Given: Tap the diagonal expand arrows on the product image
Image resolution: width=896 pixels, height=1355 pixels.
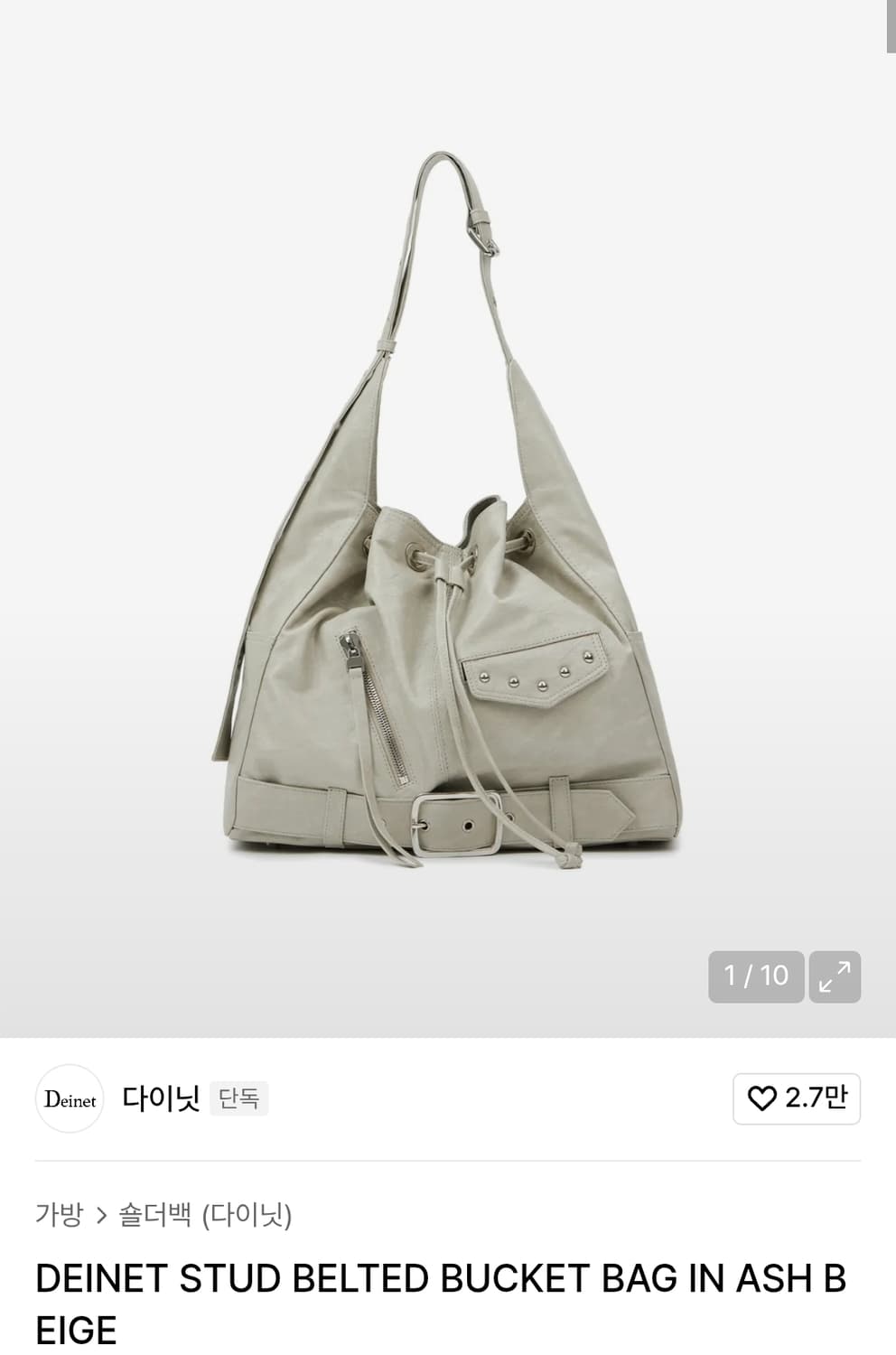Looking at the screenshot, I should point(834,977).
